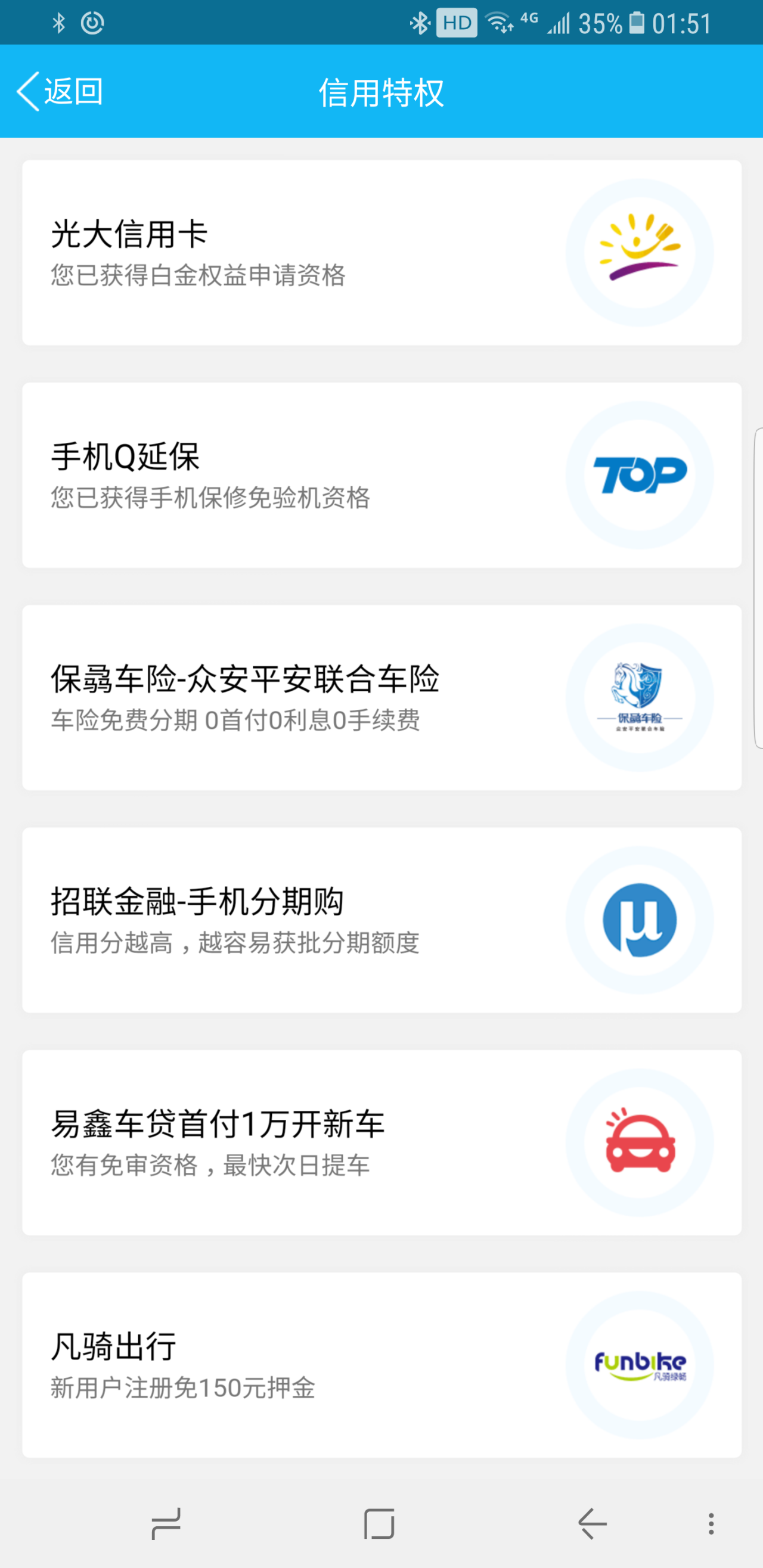
Task: View 保骉车险-众安平安联合车险 details
Action: pos(381,697)
